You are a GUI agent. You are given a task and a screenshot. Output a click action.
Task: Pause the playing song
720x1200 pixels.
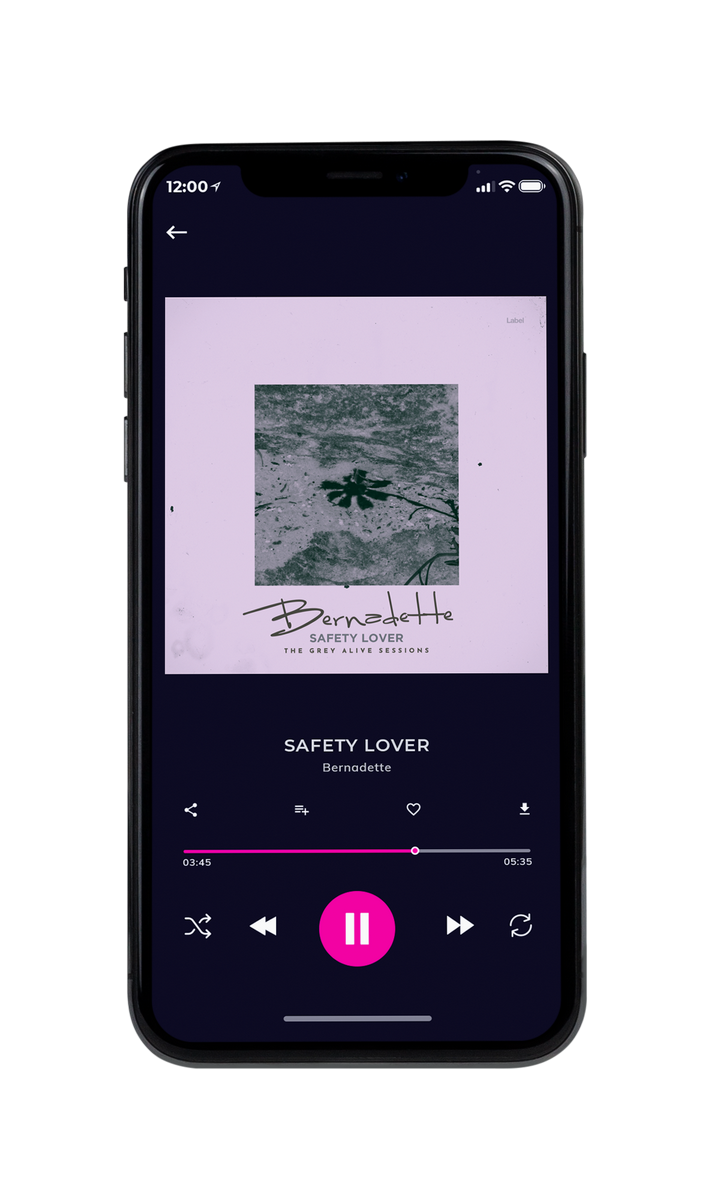[357, 929]
